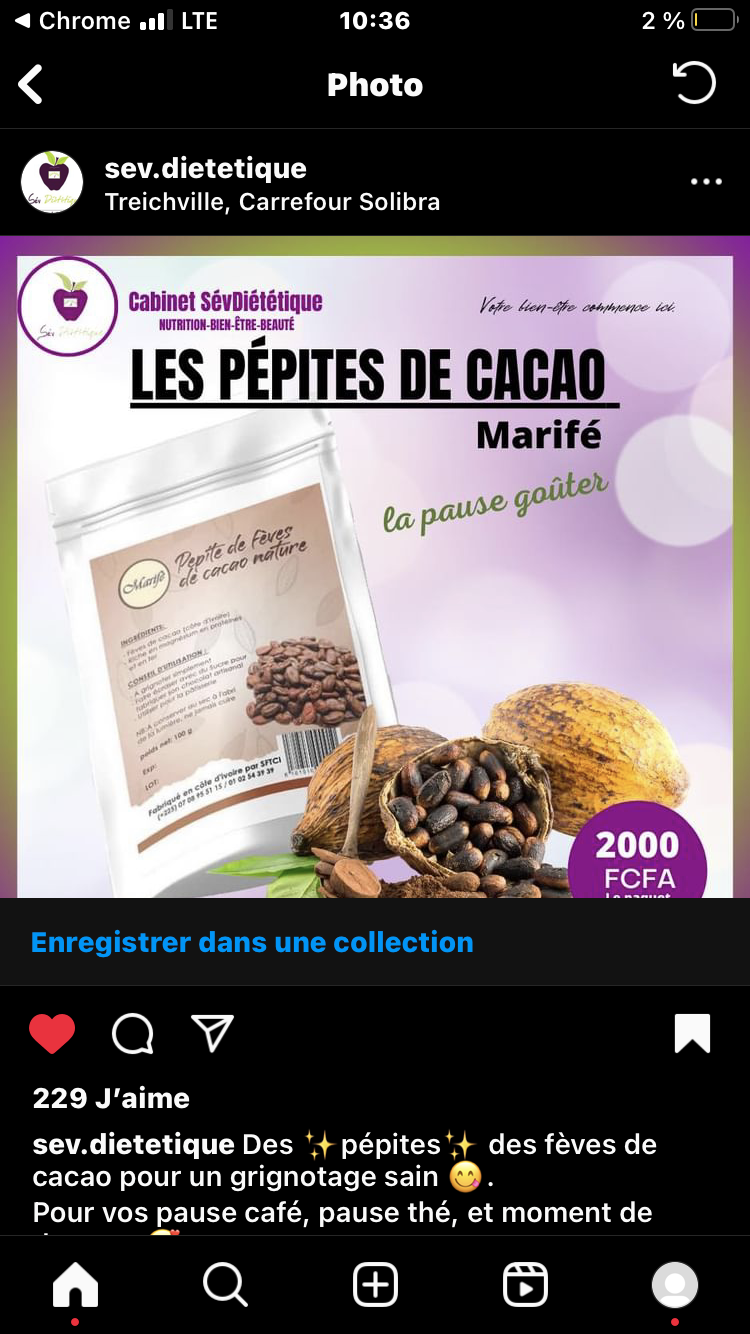The height and width of the screenshot is (1334, 750).
Task: Share the post via paper plane icon
Action: 212,1034
